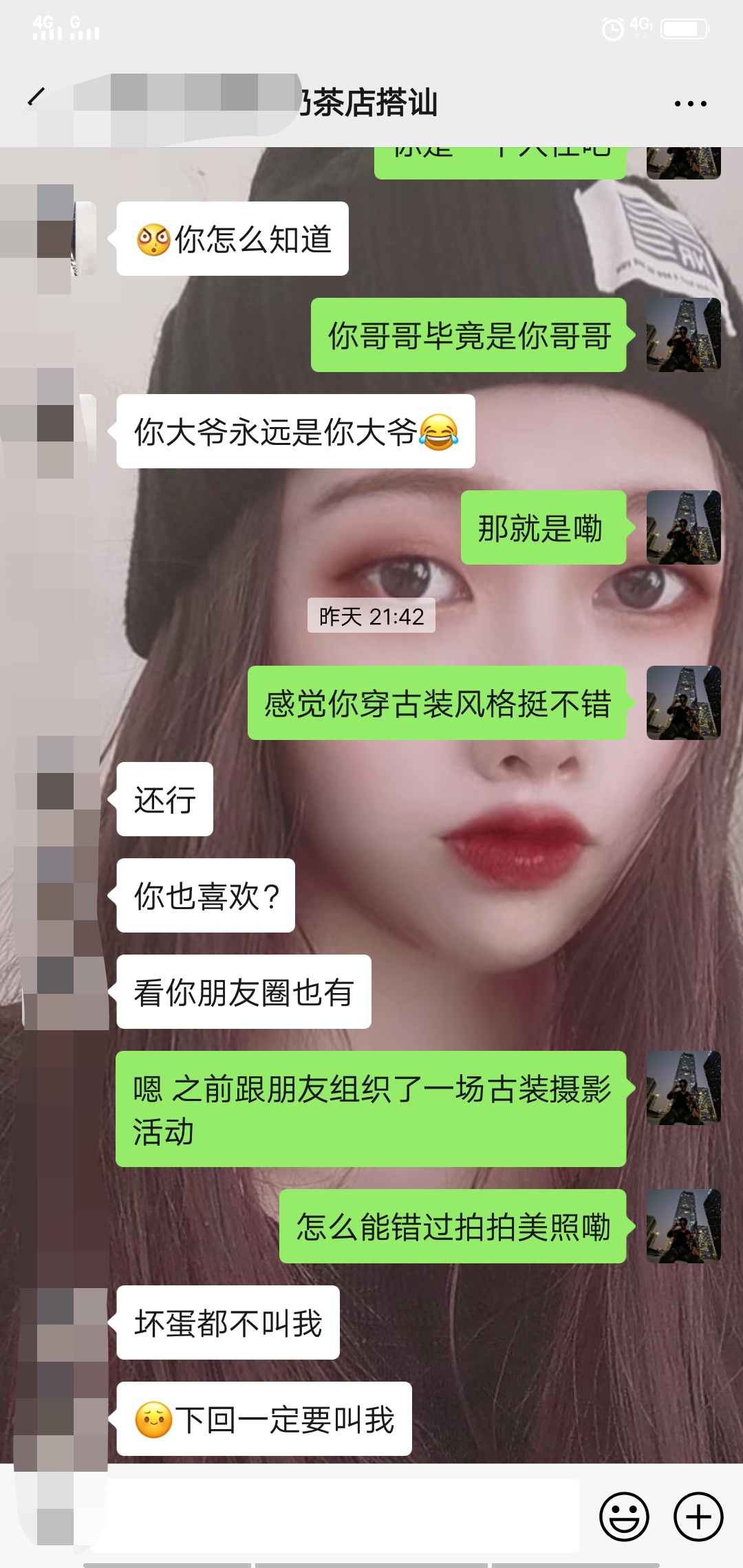
Task: Open the emoji picker
Action: pos(624,1516)
